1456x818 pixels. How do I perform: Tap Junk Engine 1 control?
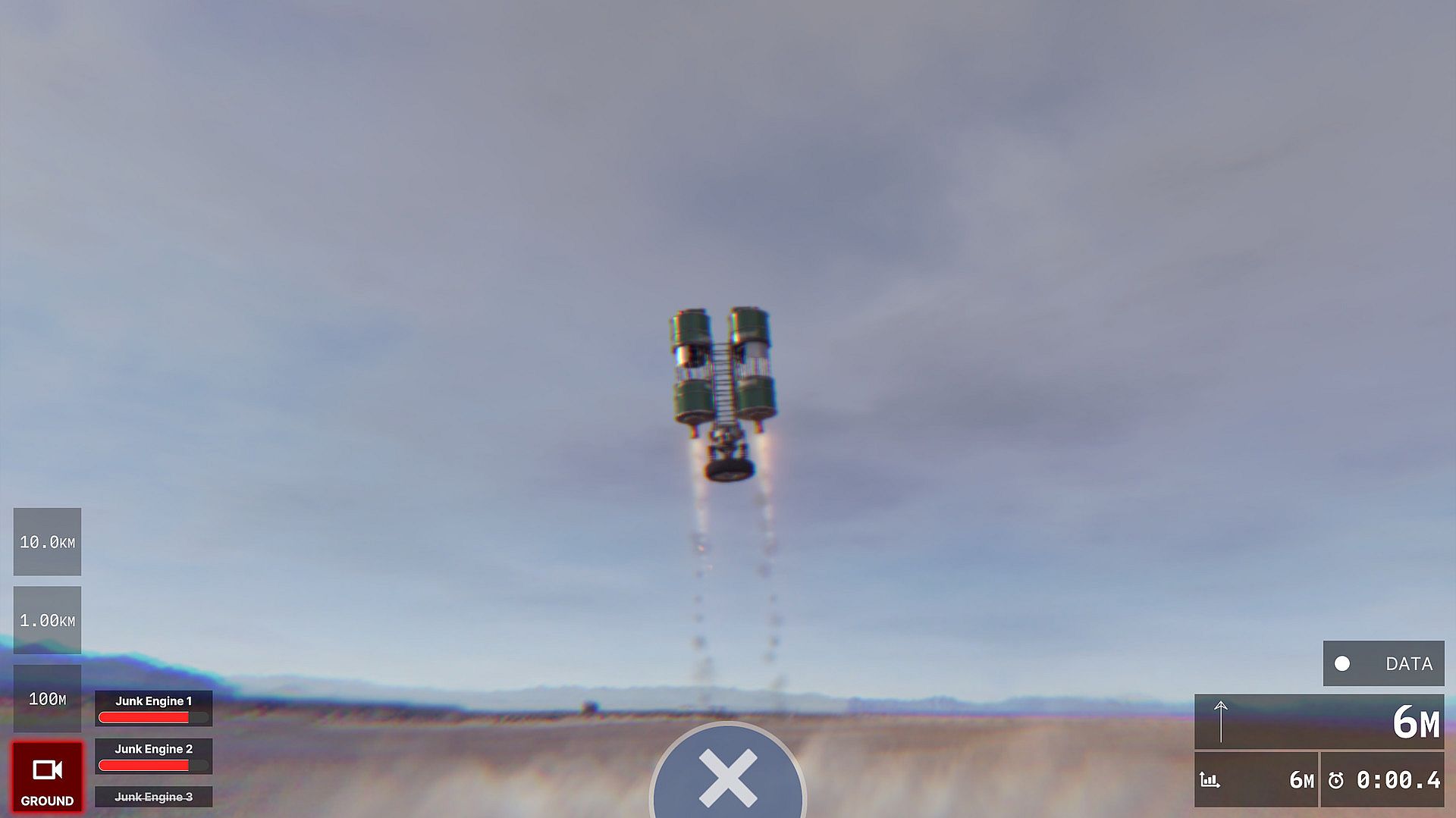coord(153,709)
